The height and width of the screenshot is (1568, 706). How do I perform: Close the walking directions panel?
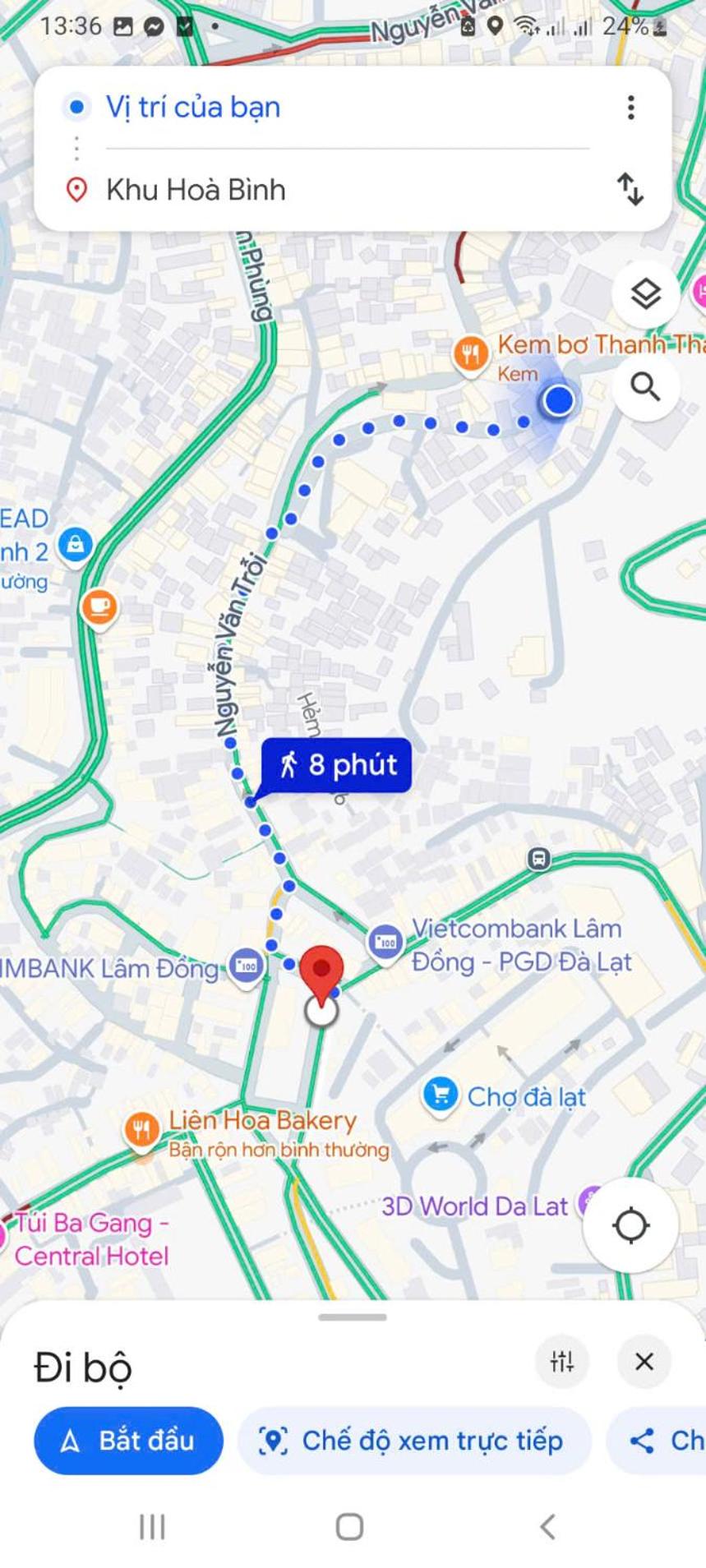tap(644, 1362)
